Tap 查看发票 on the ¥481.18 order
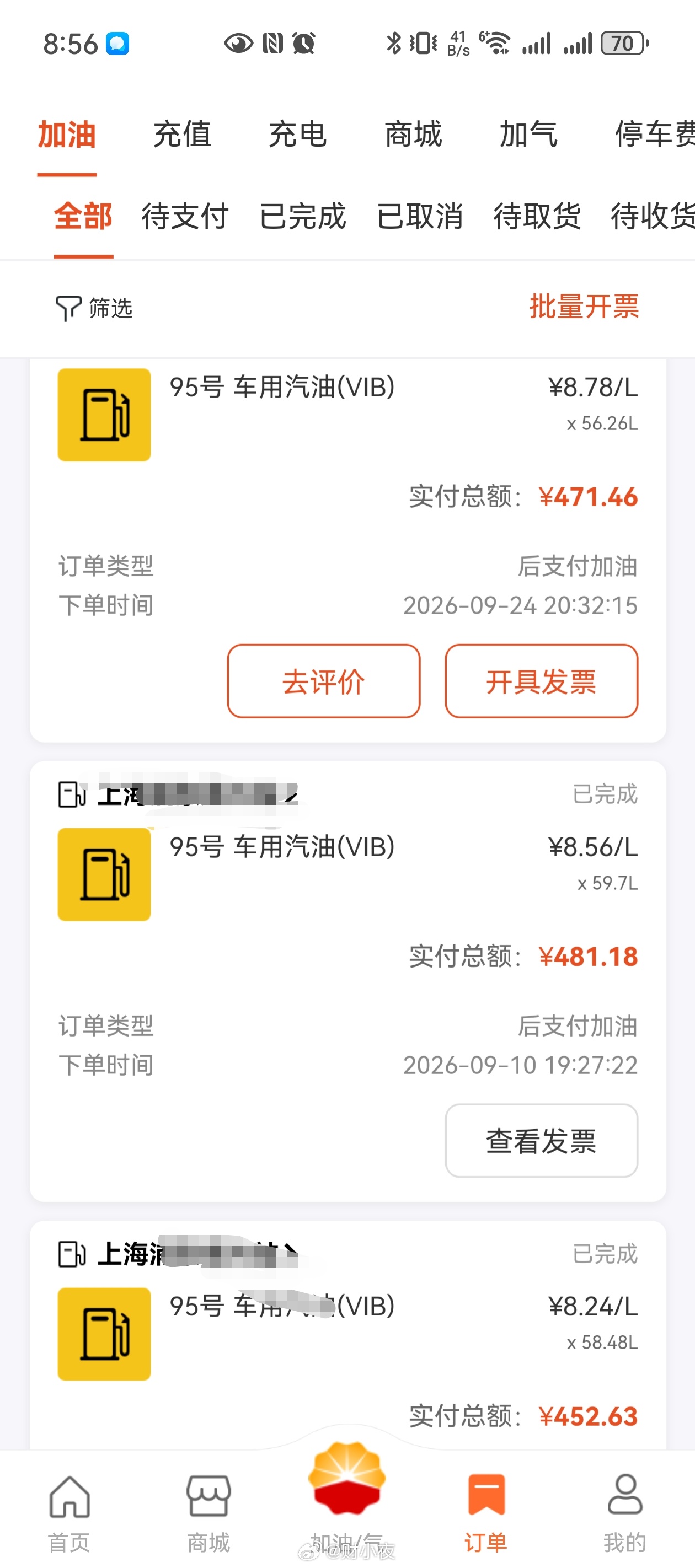 click(542, 1141)
